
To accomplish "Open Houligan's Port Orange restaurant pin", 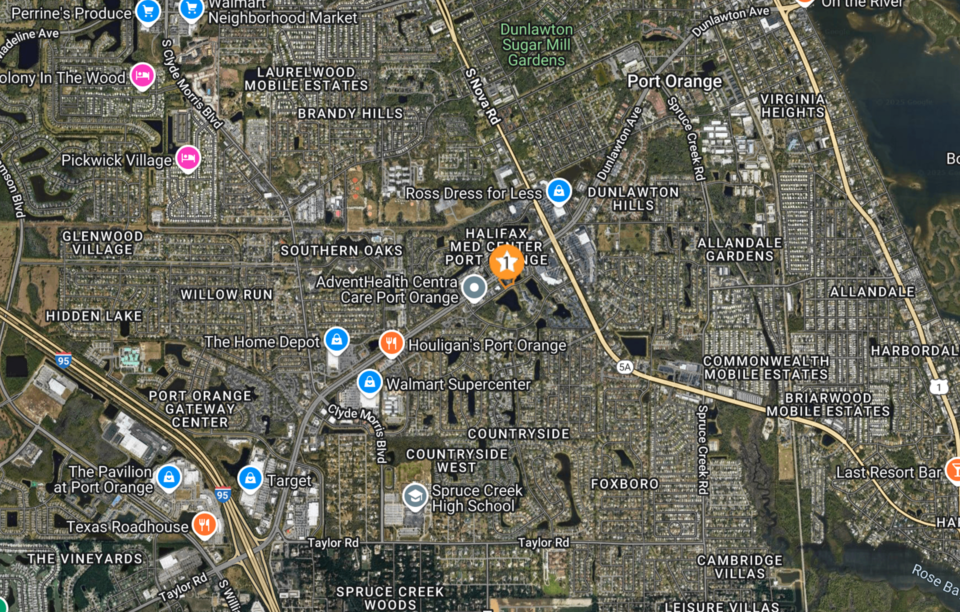I will point(392,343).
